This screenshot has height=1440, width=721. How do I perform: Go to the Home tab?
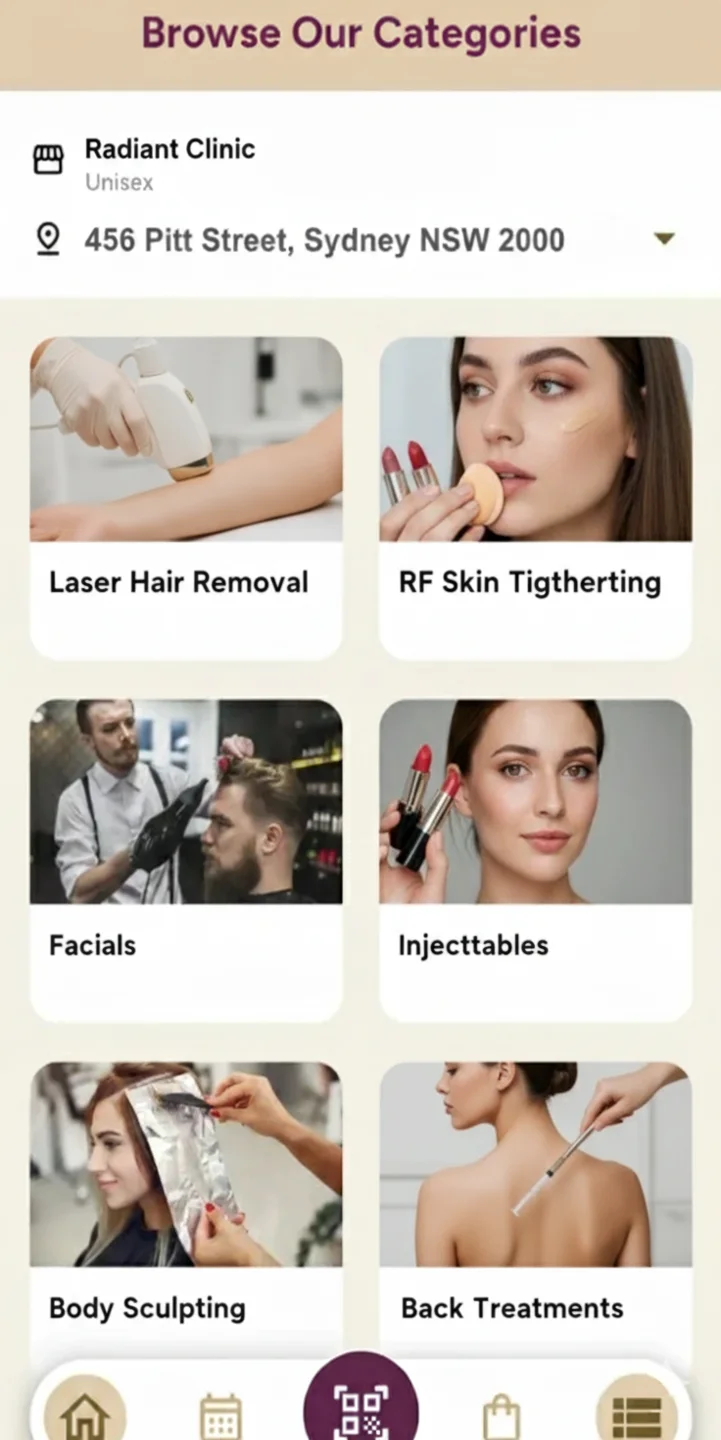click(84, 1413)
